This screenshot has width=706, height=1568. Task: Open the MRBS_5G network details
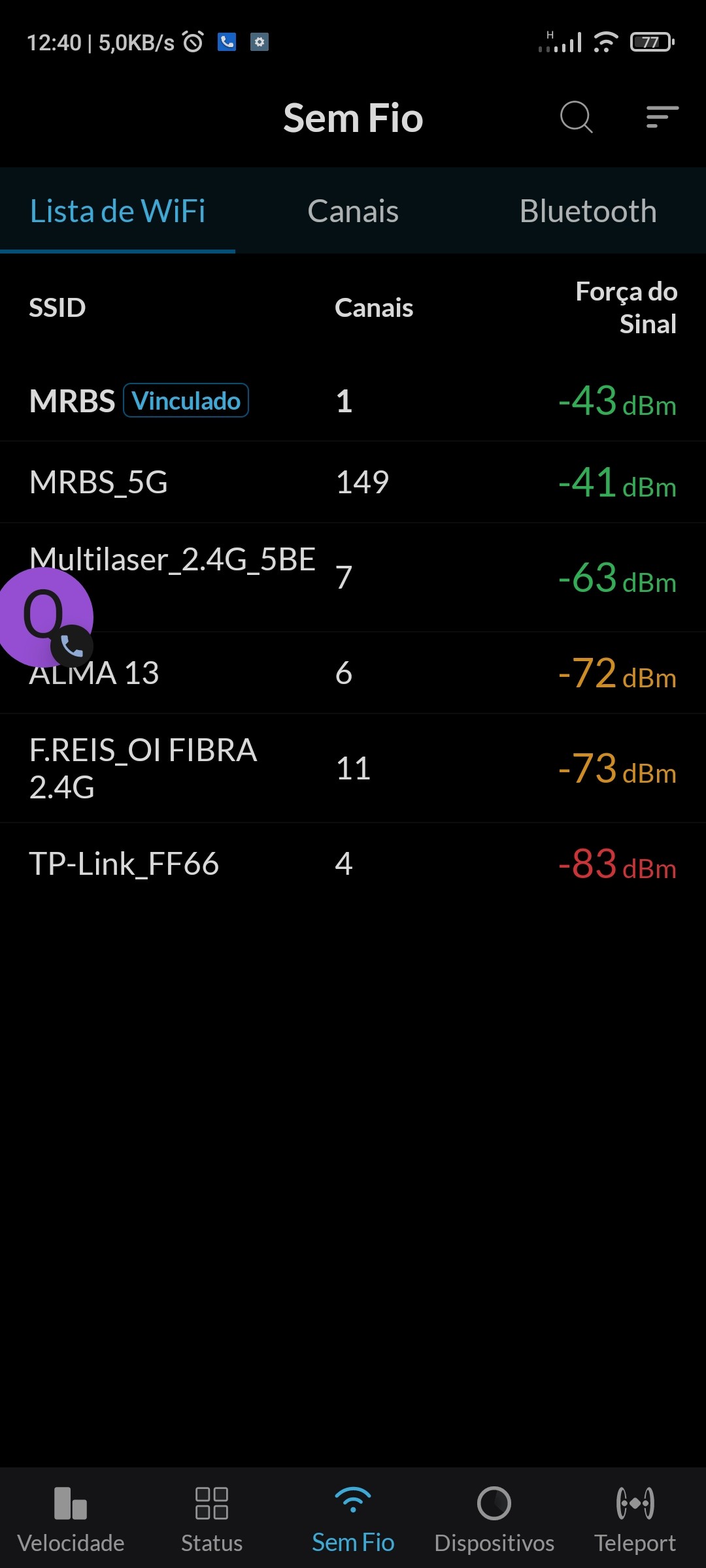tap(353, 482)
